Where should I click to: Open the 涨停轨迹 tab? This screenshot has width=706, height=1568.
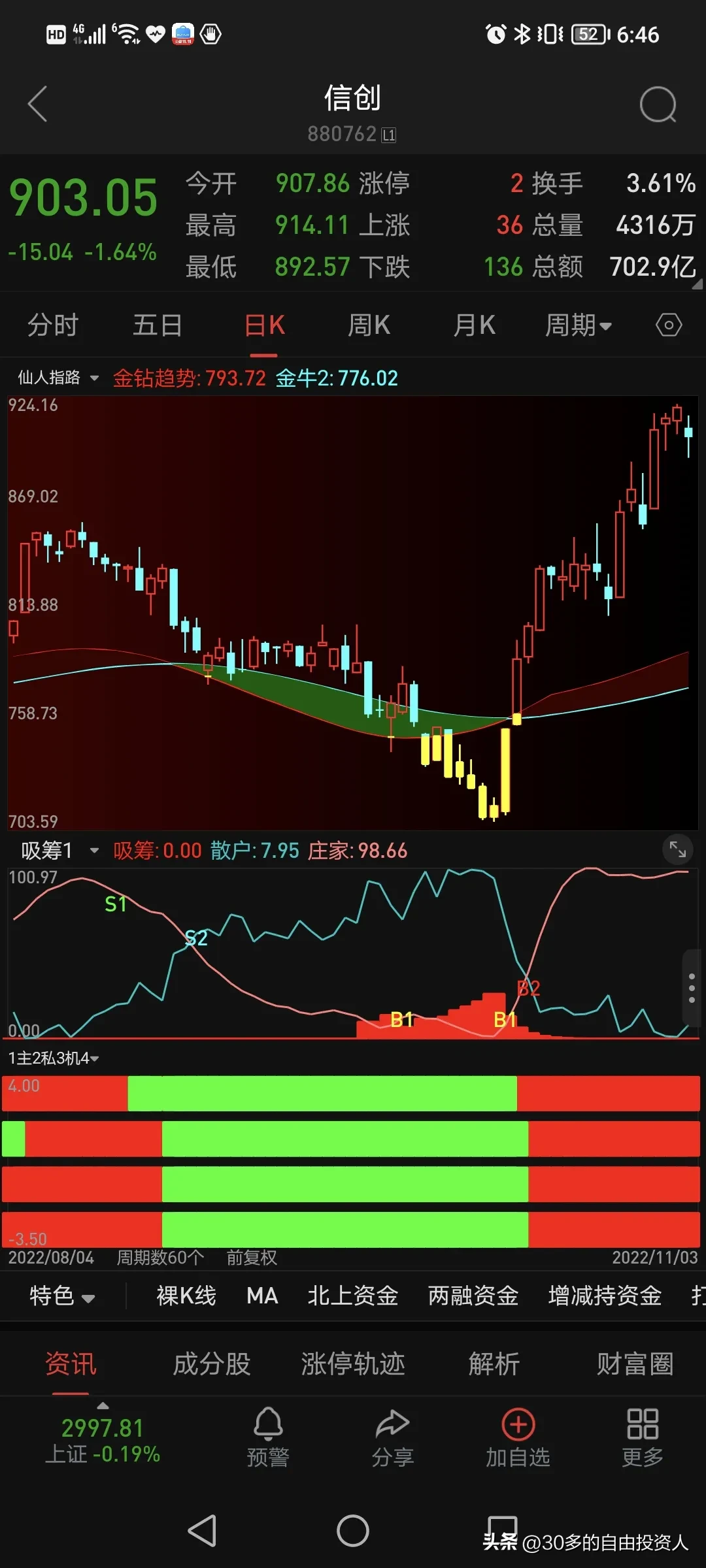353,1364
